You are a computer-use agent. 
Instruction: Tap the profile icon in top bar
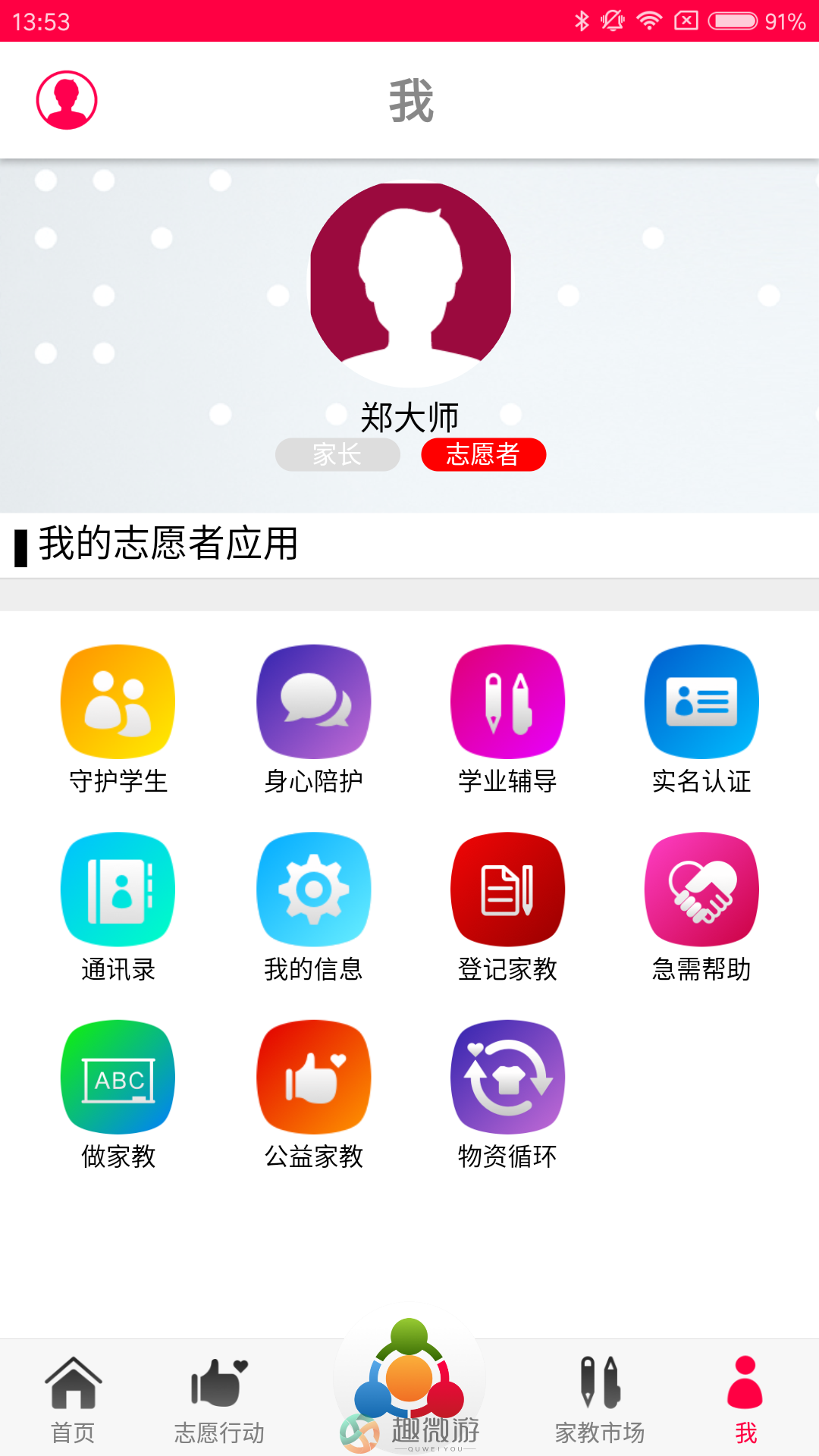coord(67,100)
